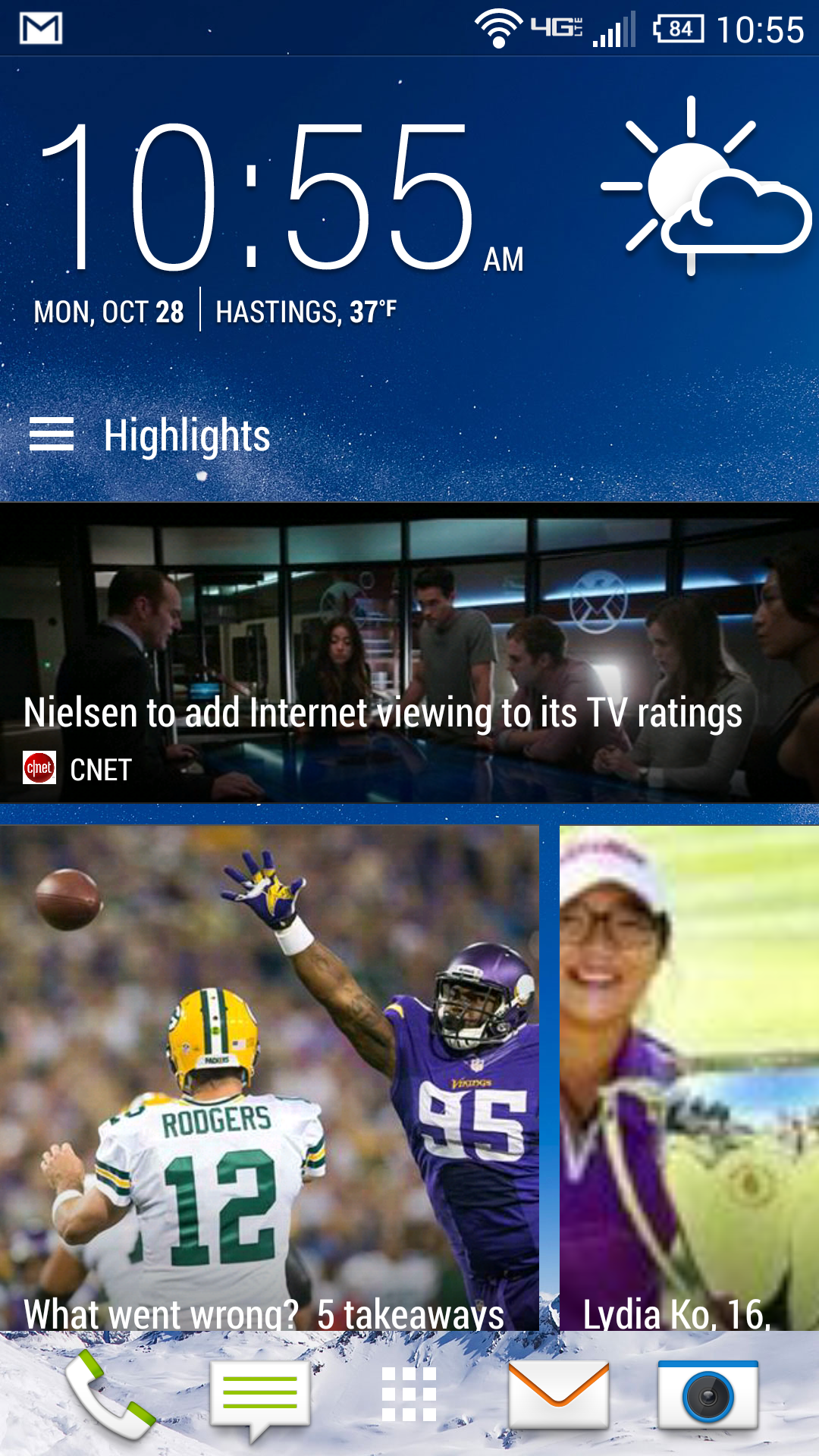819x1456 pixels.
Task: Open the weather sun-and-cloud icon
Action: tap(705, 186)
